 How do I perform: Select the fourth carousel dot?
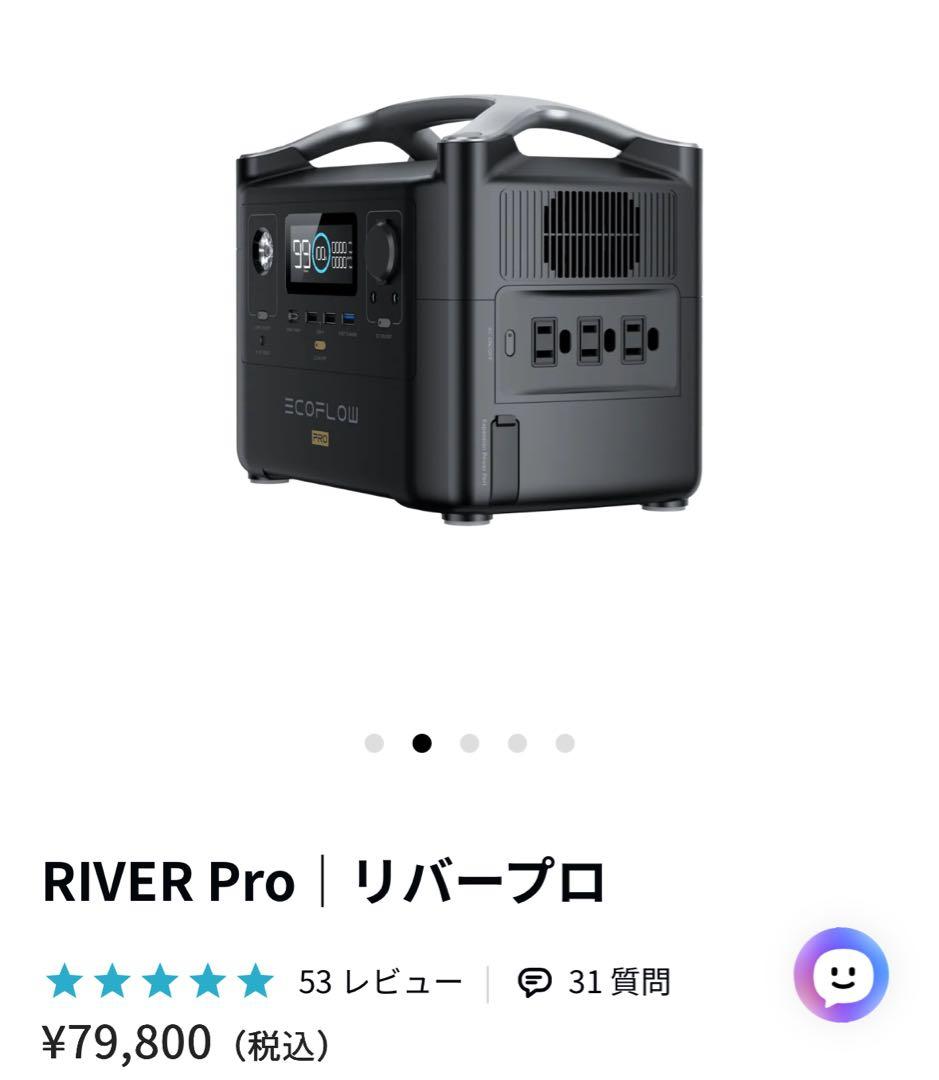pyautogui.click(x=516, y=744)
